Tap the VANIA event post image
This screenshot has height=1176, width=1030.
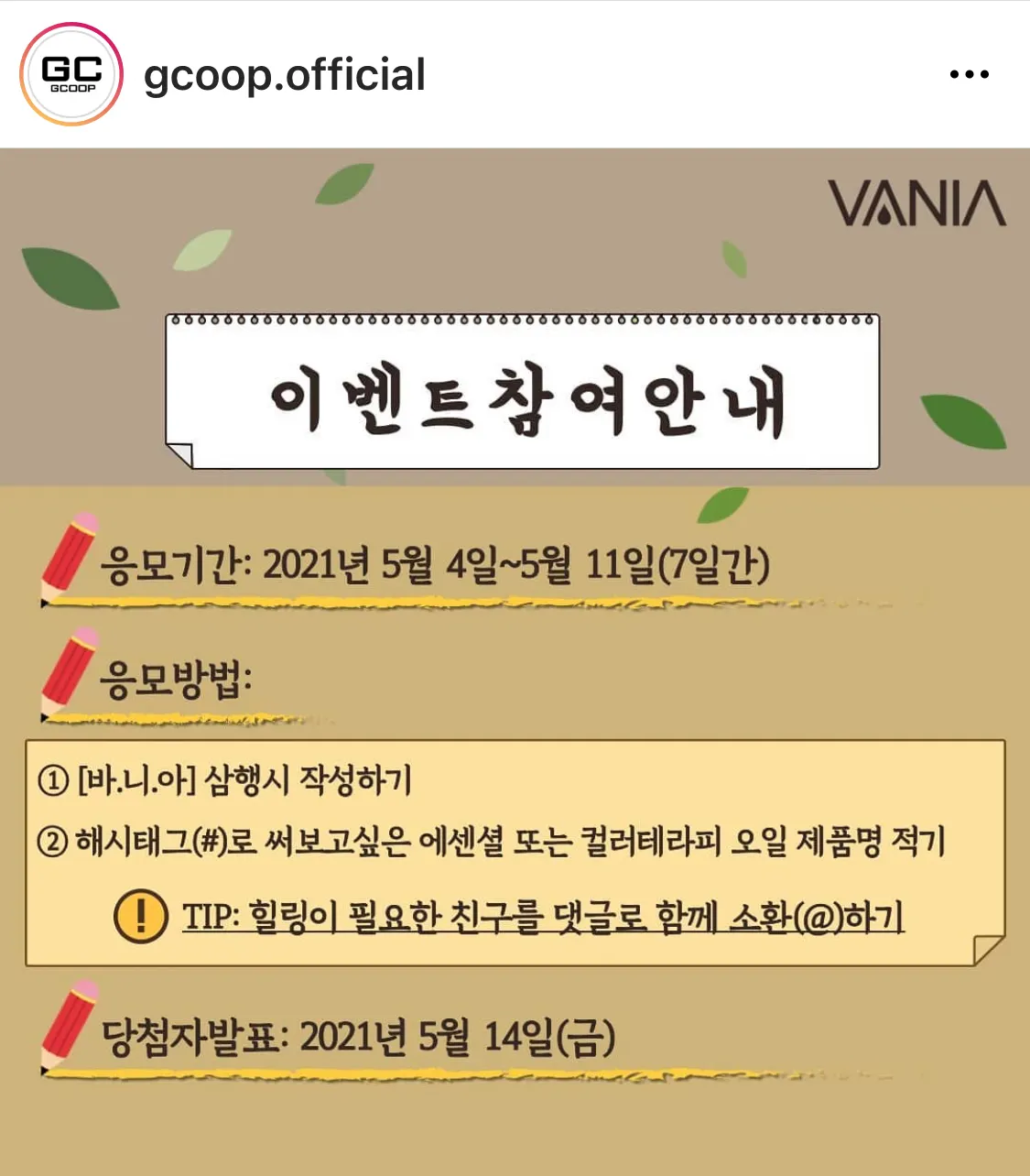515,659
